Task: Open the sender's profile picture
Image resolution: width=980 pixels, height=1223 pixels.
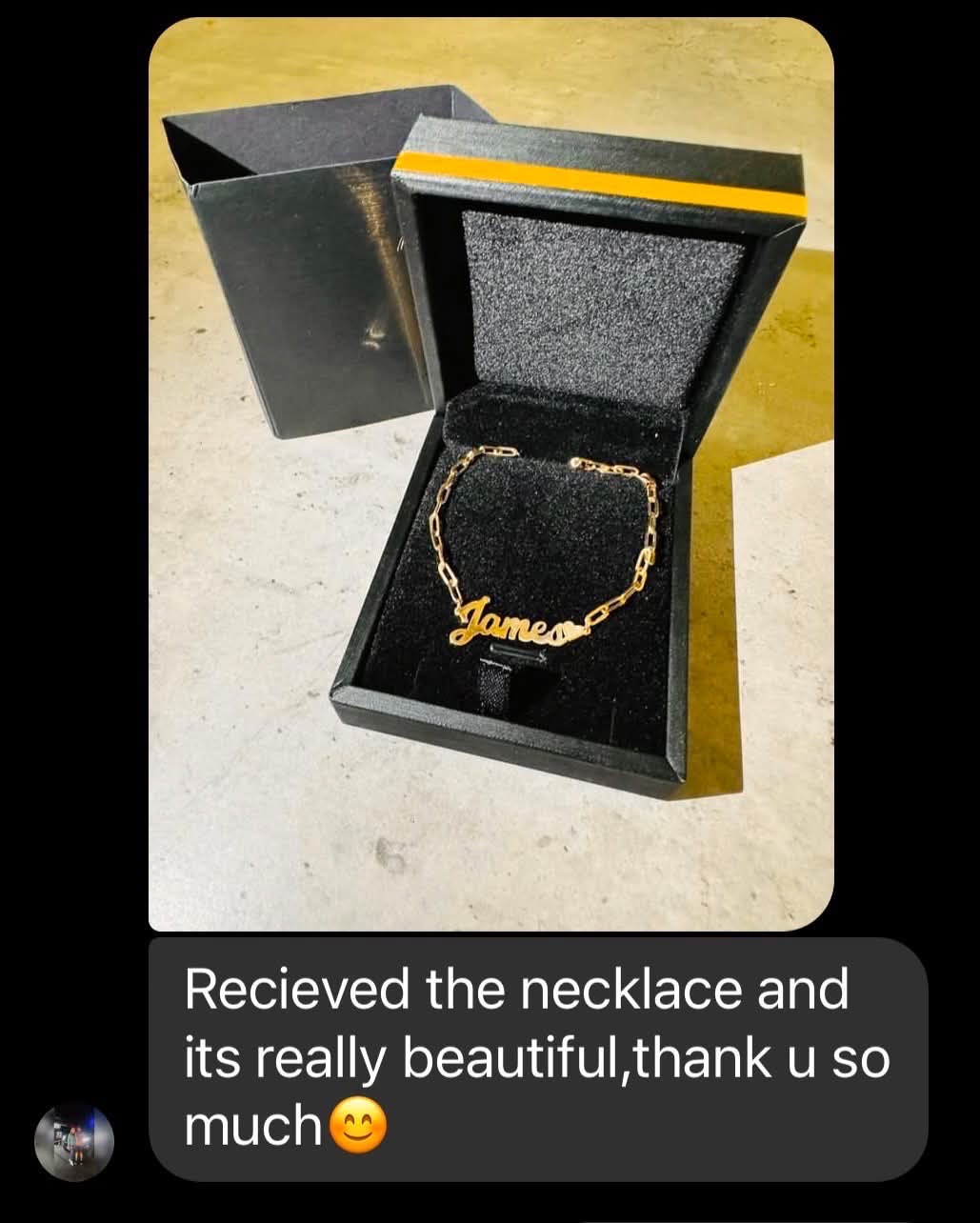Action: pyautogui.click(x=74, y=1141)
